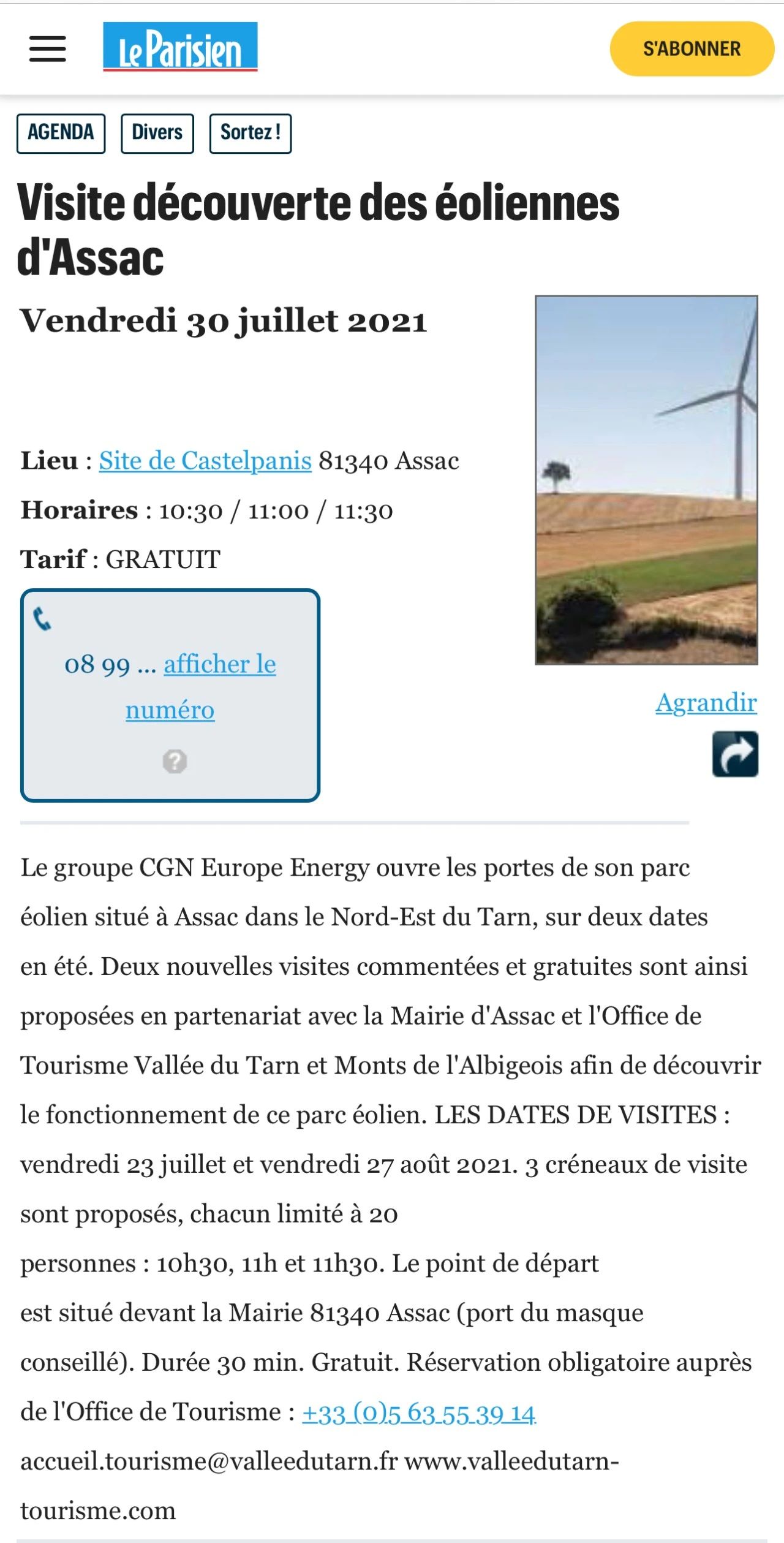Choose the Sortez! category chip
Screen dimensions: 784x1543
click(x=250, y=133)
